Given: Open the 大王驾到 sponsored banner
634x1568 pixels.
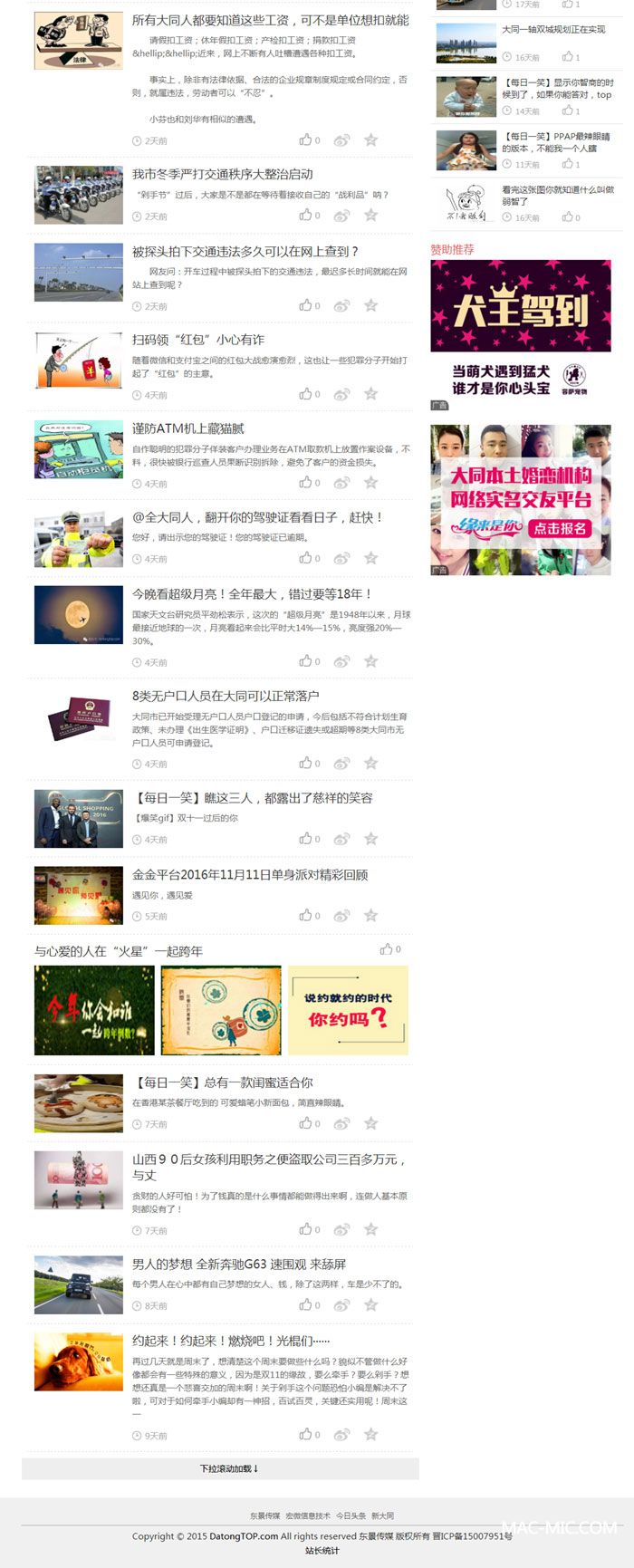Looking at the screenshot, I should (x=520, y=305).
